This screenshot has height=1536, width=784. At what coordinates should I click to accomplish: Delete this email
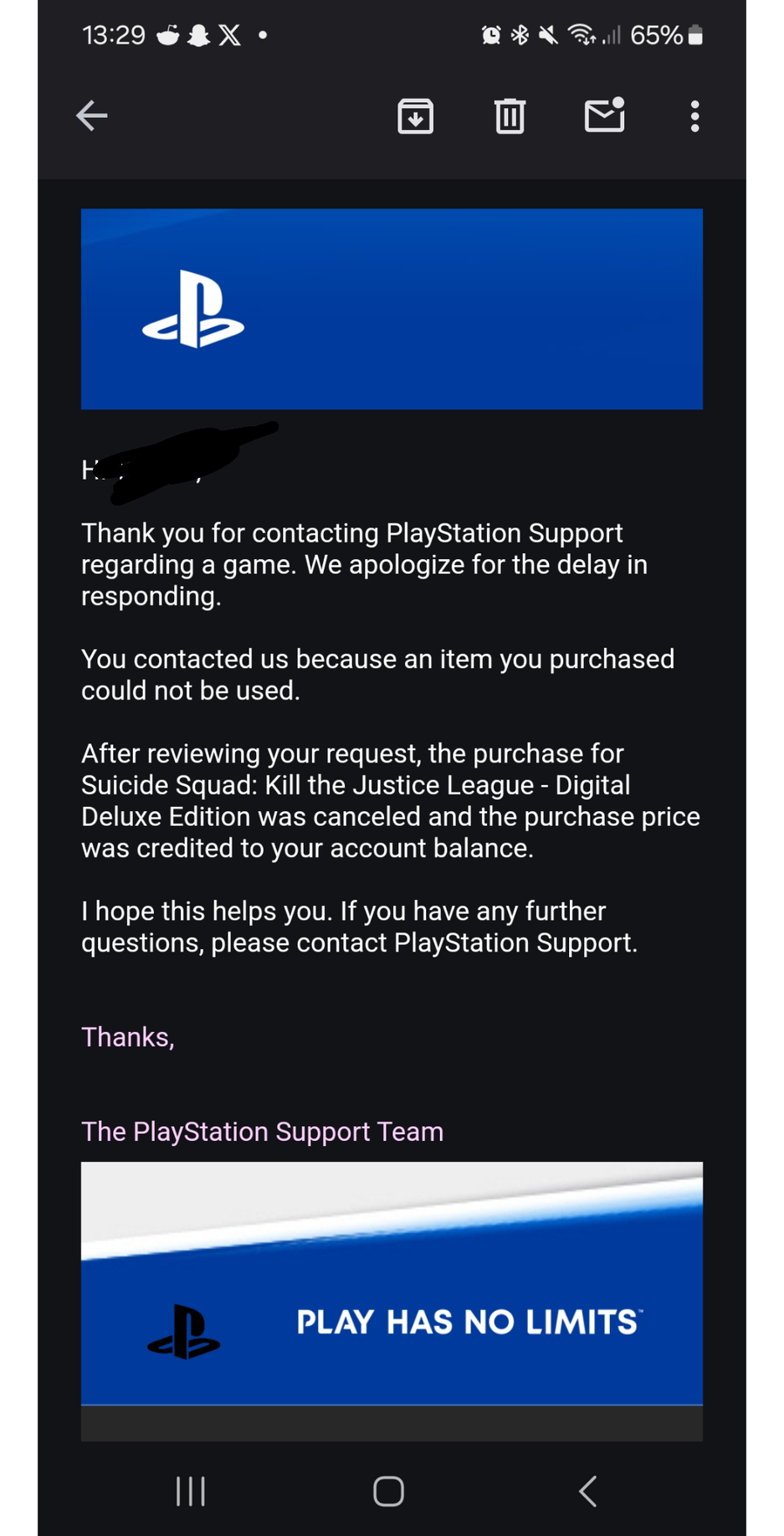click(x=510, y=116)
